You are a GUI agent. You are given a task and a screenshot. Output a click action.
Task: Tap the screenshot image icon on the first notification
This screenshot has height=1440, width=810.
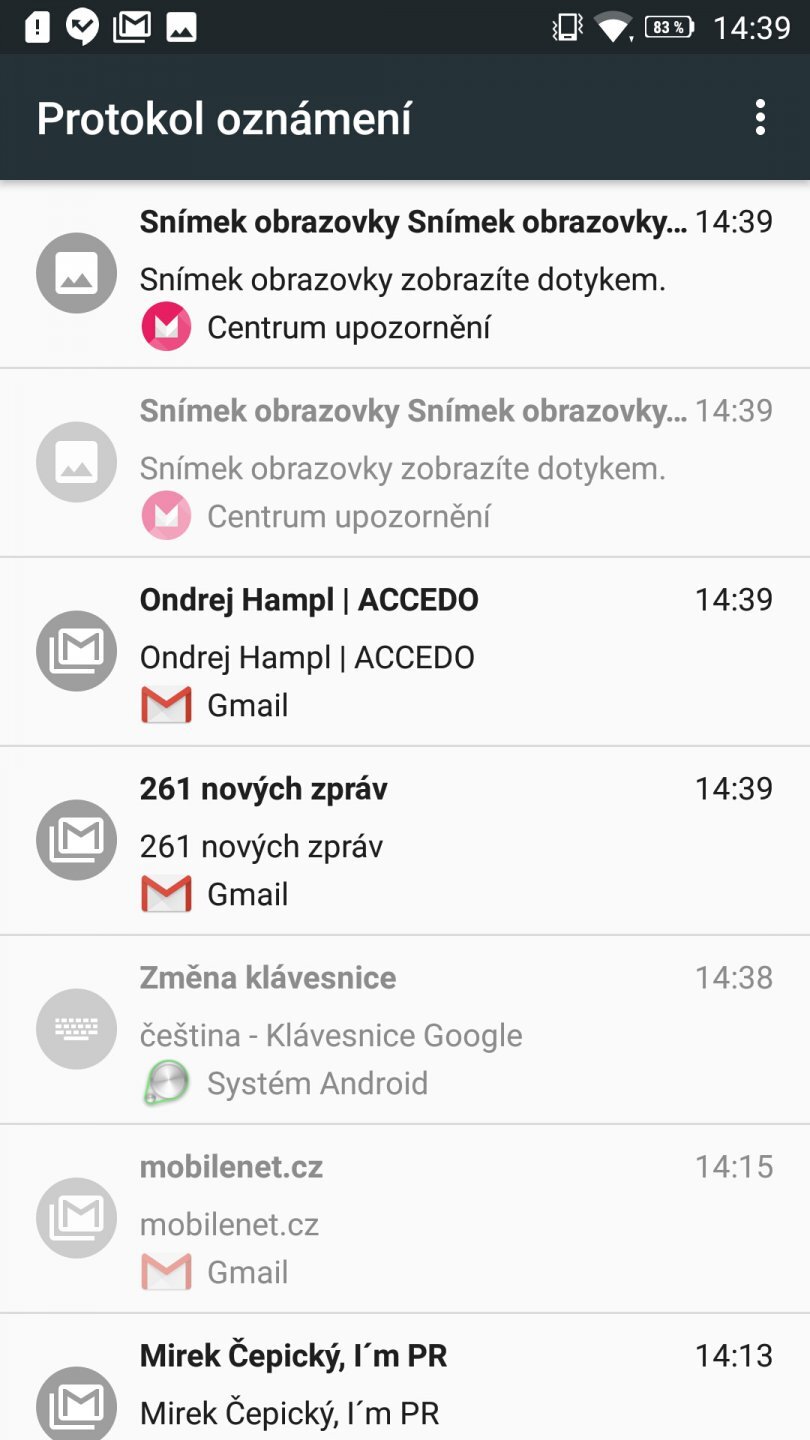click(76, 272)
